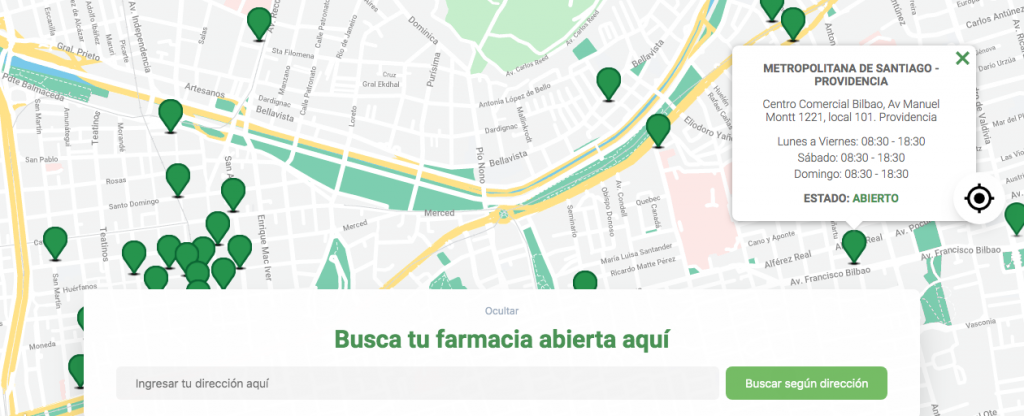The width and height of the screenshot is (1024, 416).
Task: Select the pharmacy marker near Eliodoro Yáñez
Action: pos(658,129)
